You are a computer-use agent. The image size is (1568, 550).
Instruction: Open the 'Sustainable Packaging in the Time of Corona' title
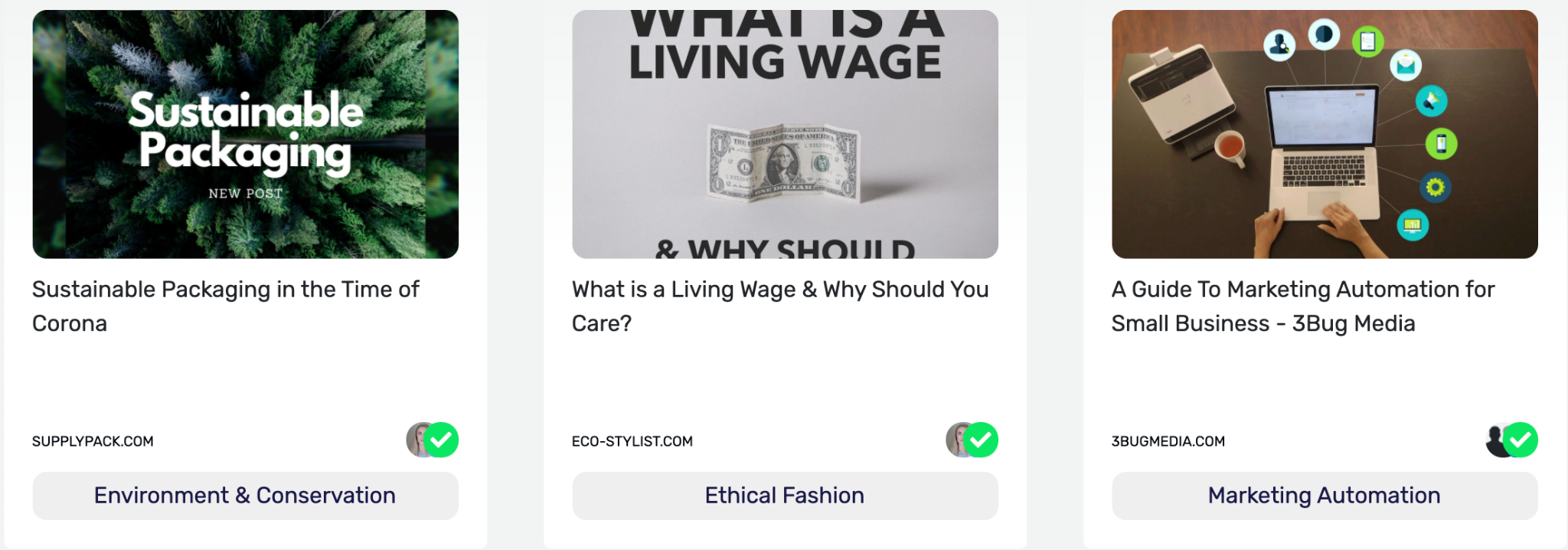tap(225, 306)
